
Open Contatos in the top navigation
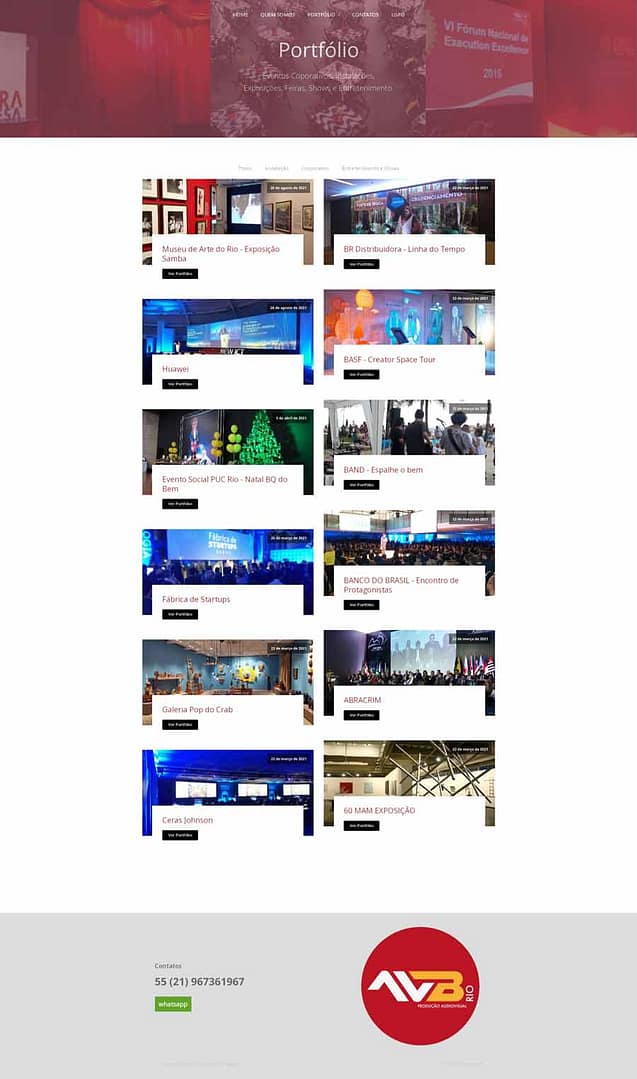tap(365, 15)
